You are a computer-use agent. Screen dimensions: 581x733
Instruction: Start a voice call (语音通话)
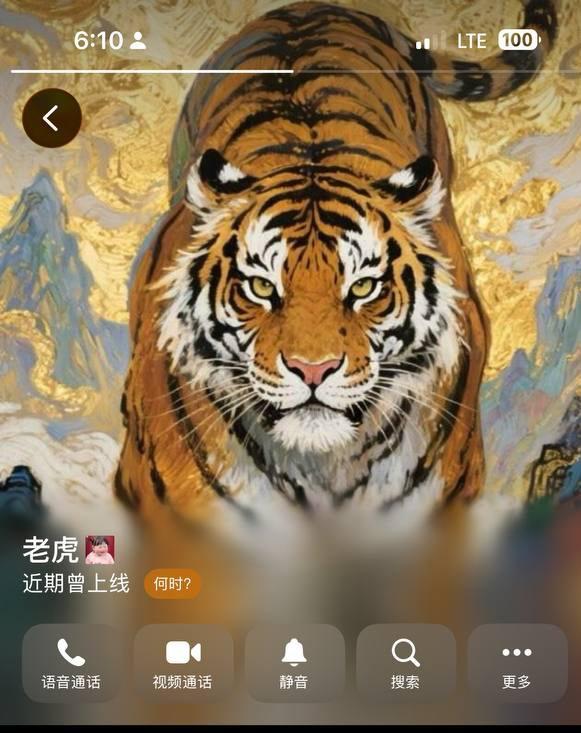coord(71,663)
